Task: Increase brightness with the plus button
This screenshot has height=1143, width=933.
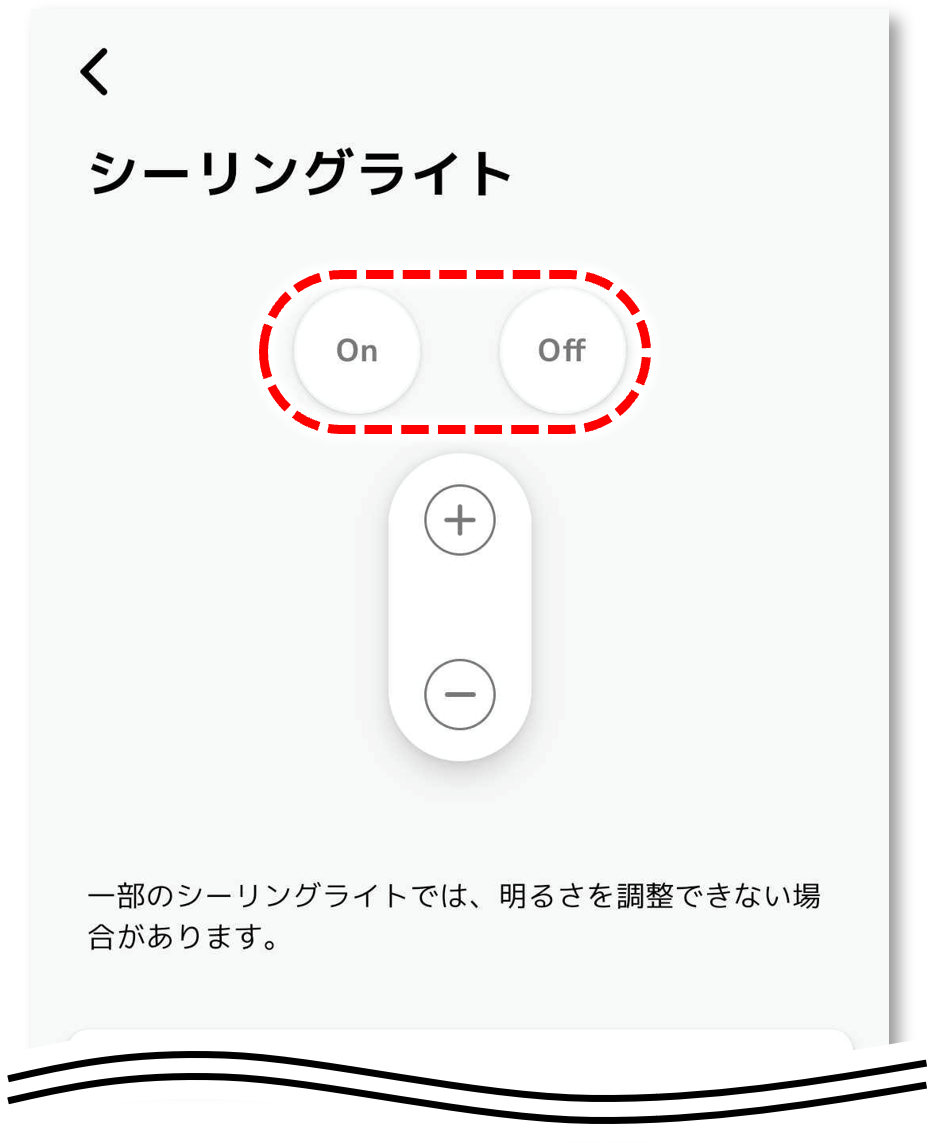Action: (460, 520)
